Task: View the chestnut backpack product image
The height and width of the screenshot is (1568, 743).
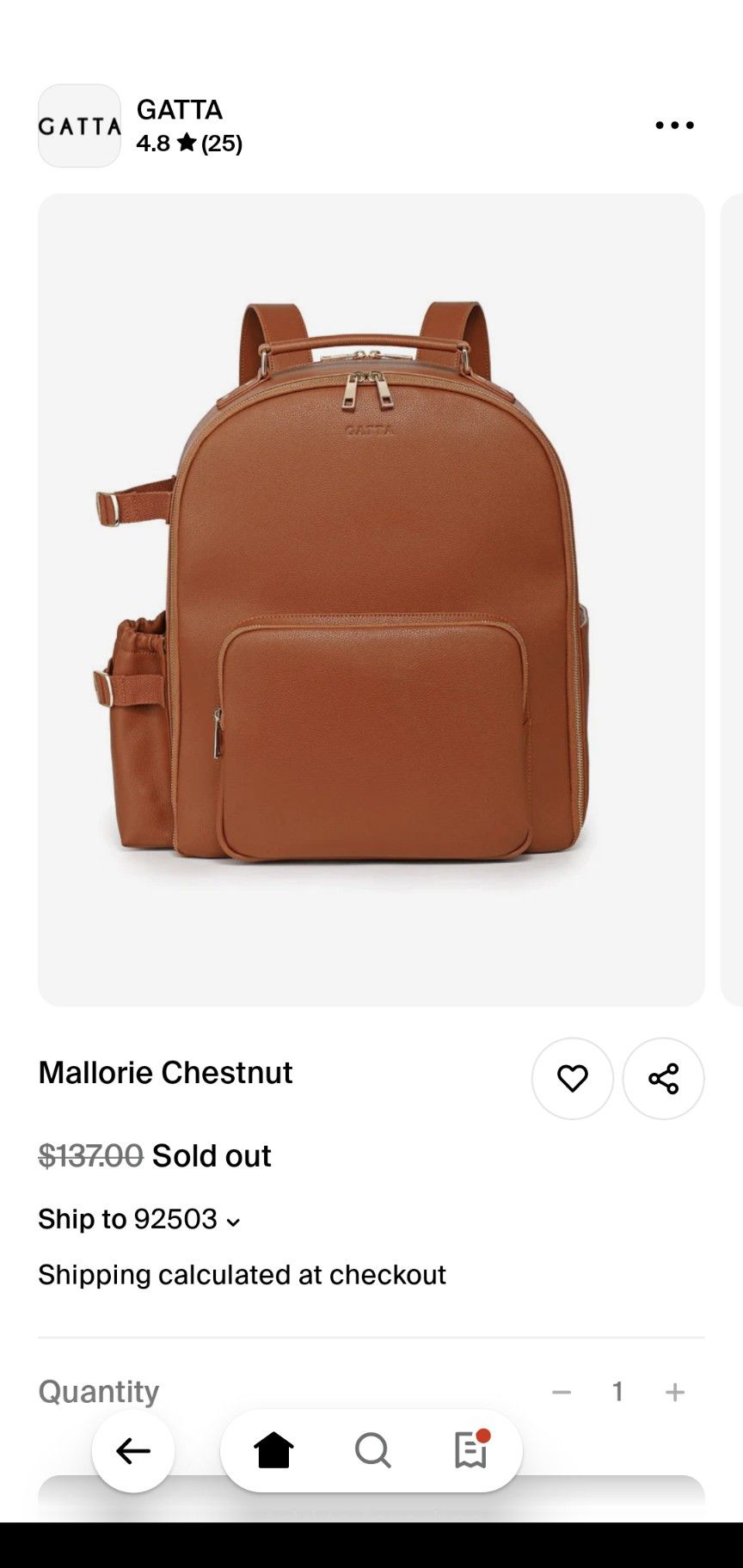Action: point(371,599)
